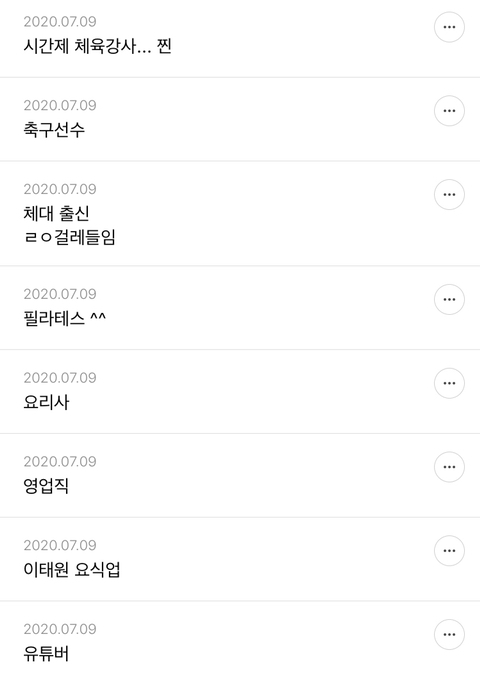Viewport: 480px width, 674px height.
Task: Show more options for the 필라테스 ^^ comment
Action: pos(449,300)
